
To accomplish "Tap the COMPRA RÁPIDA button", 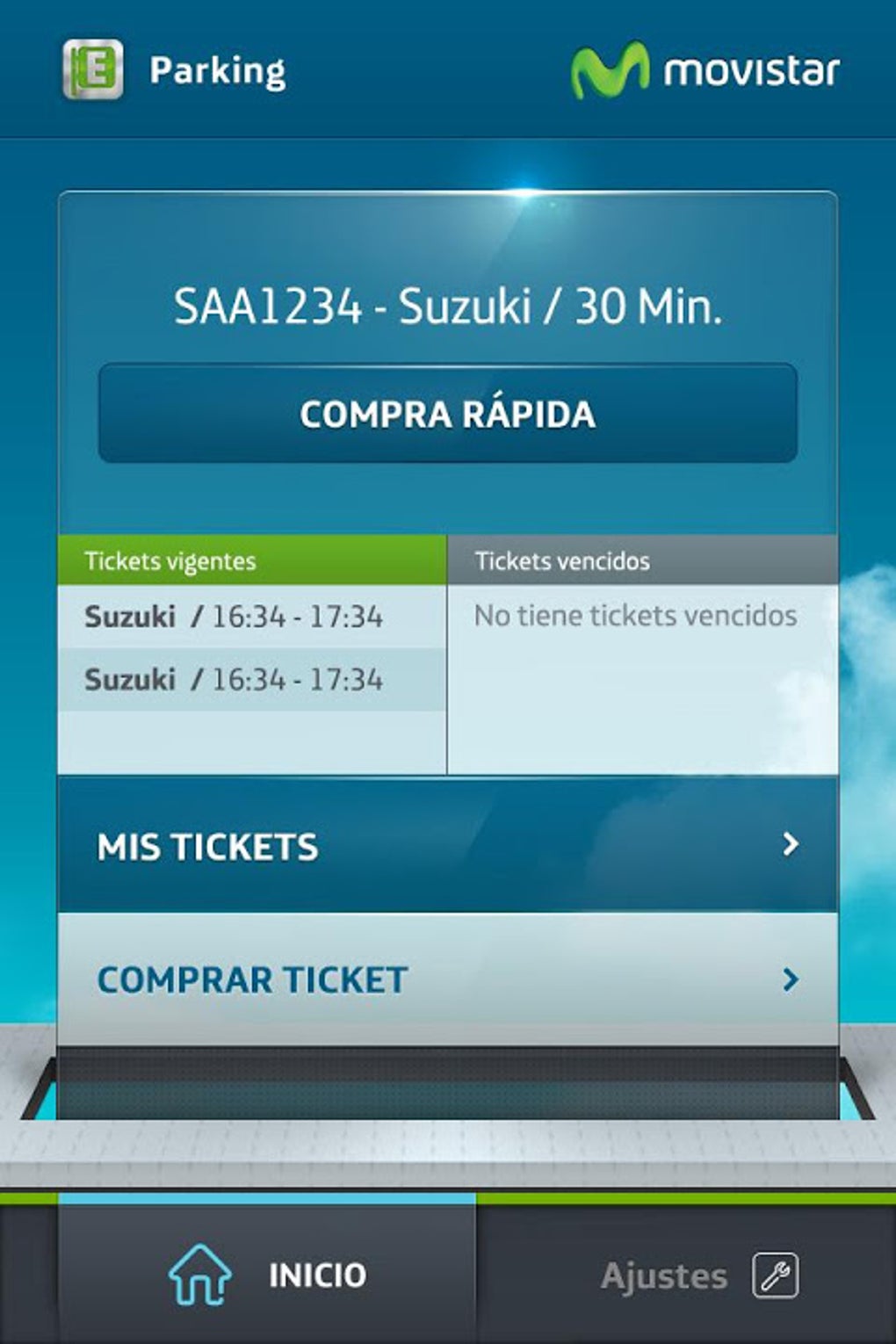I will click(447, 414).
